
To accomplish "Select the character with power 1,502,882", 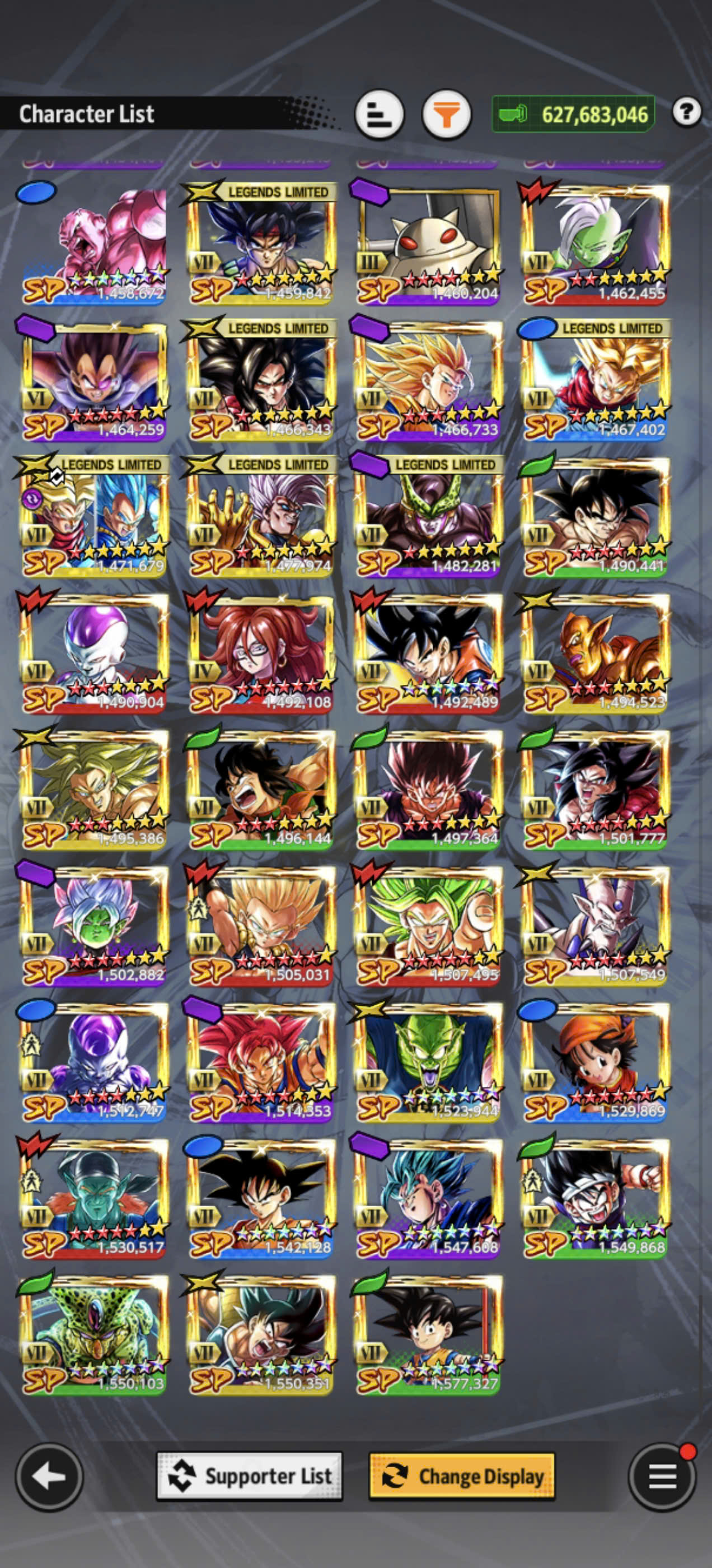I will point(93,925).
